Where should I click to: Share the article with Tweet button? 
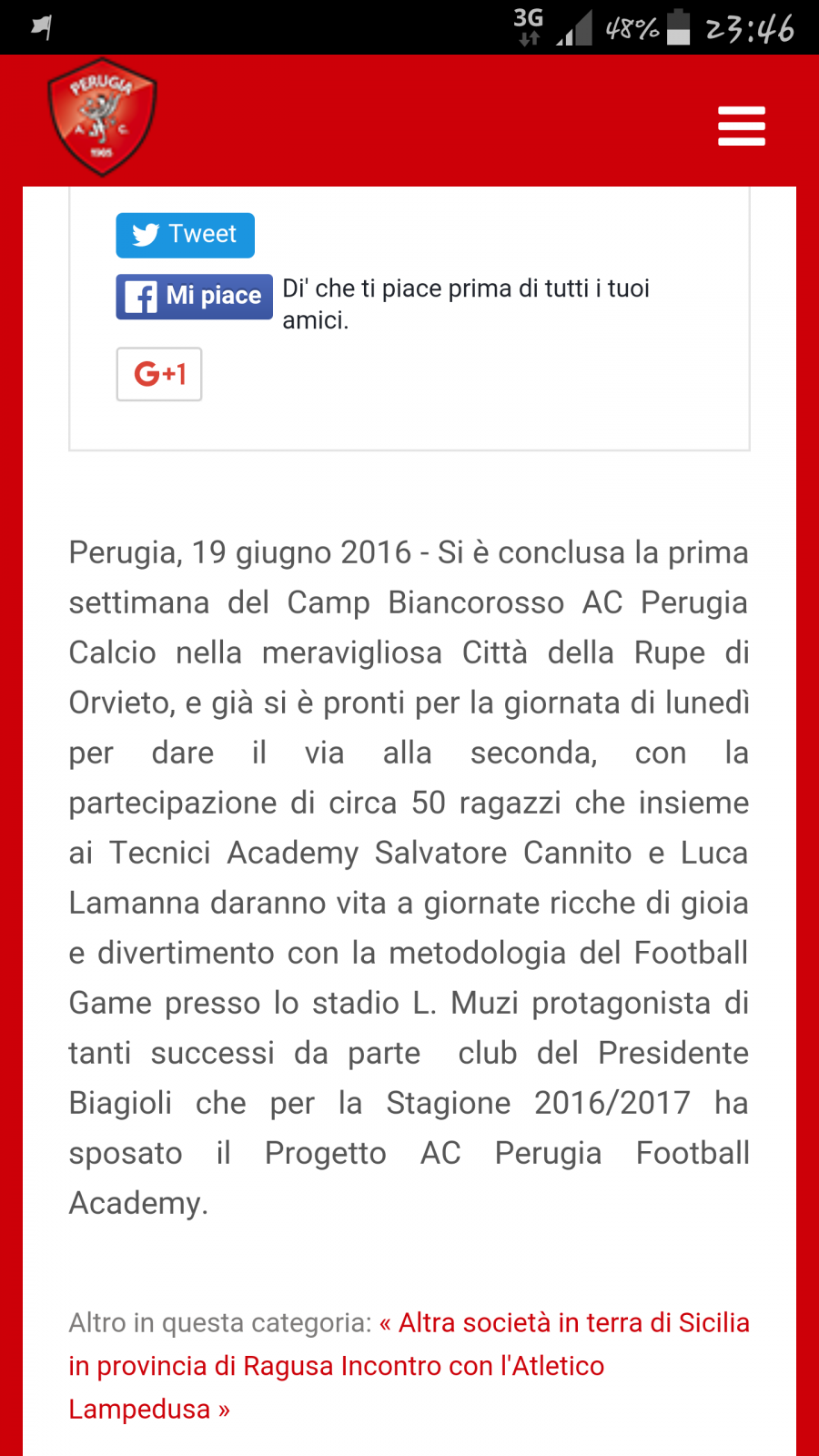pyautogui.click(x=185, y=235)
